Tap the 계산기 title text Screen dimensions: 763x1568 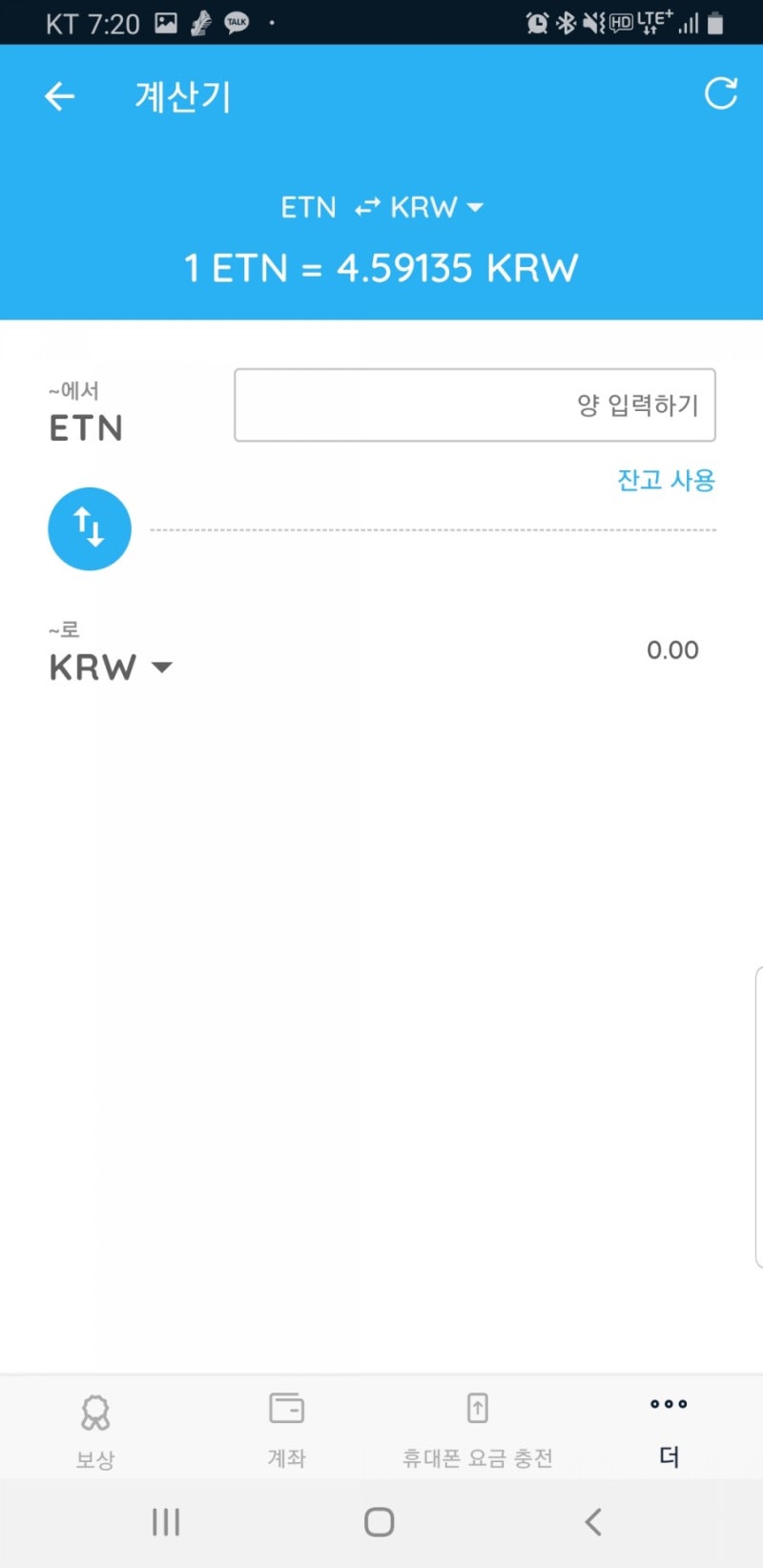[x=181, y=96]
